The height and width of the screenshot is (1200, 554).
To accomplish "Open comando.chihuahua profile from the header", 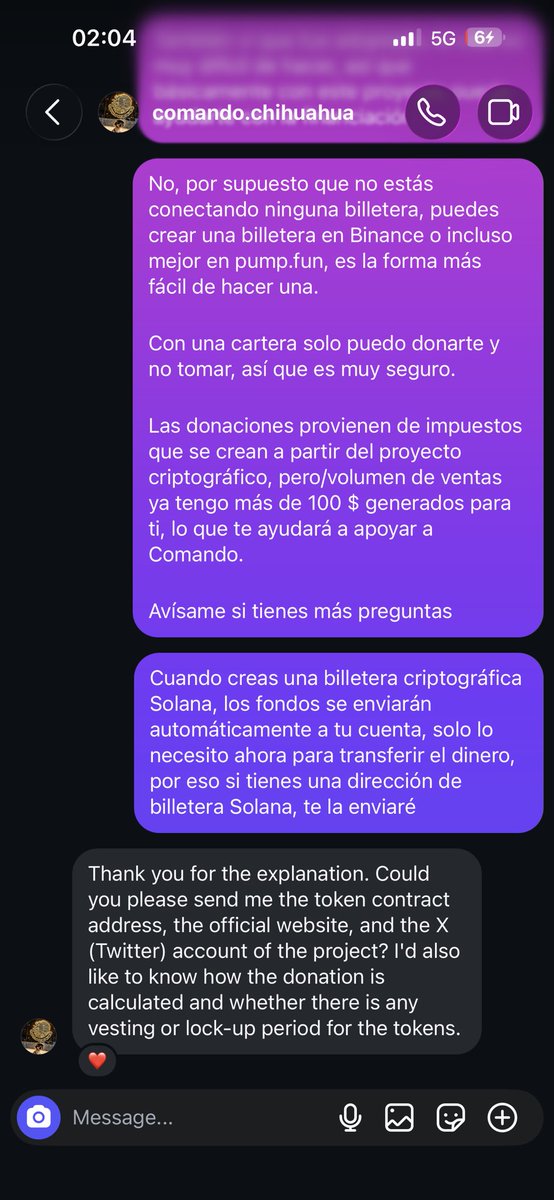I will tap(253, 113).
